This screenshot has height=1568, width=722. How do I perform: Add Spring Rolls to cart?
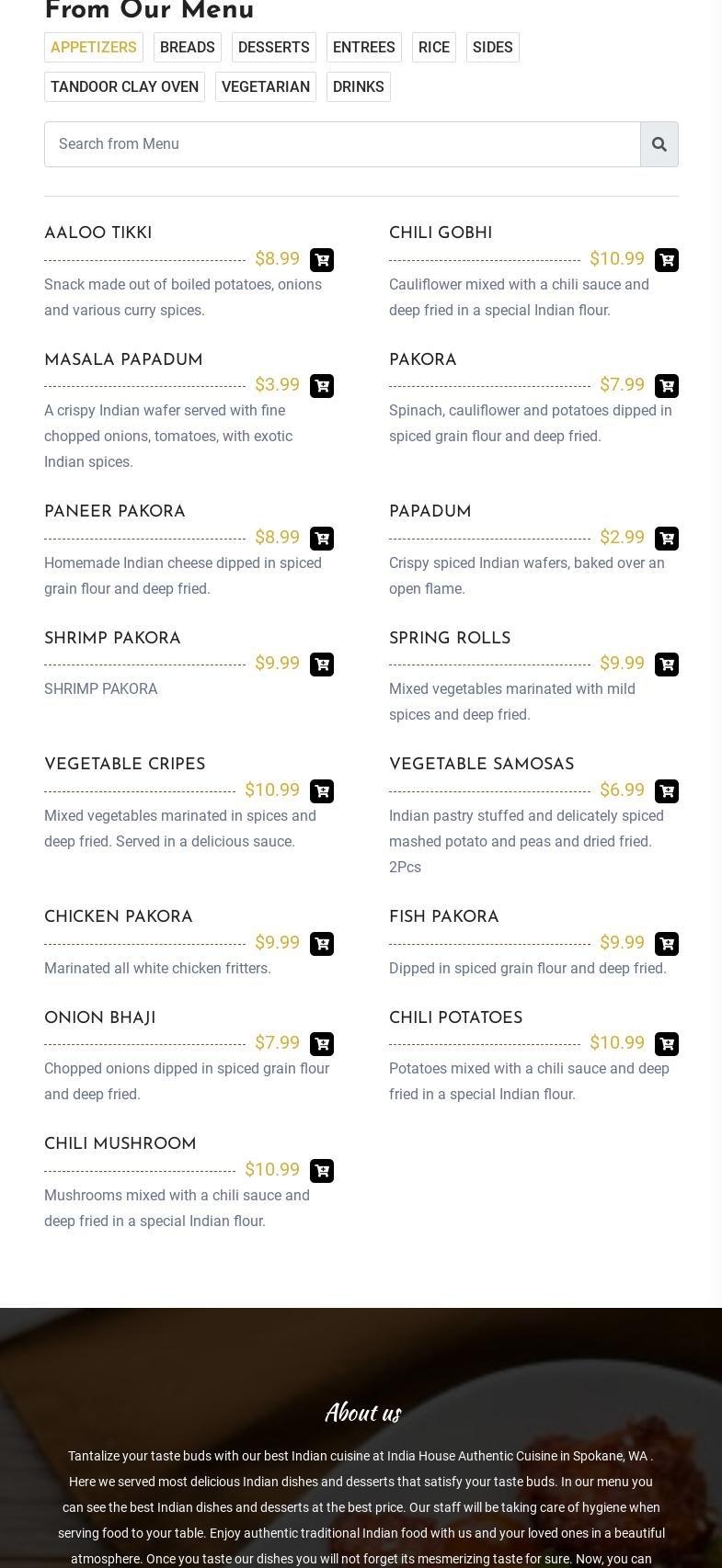point(667,665)
